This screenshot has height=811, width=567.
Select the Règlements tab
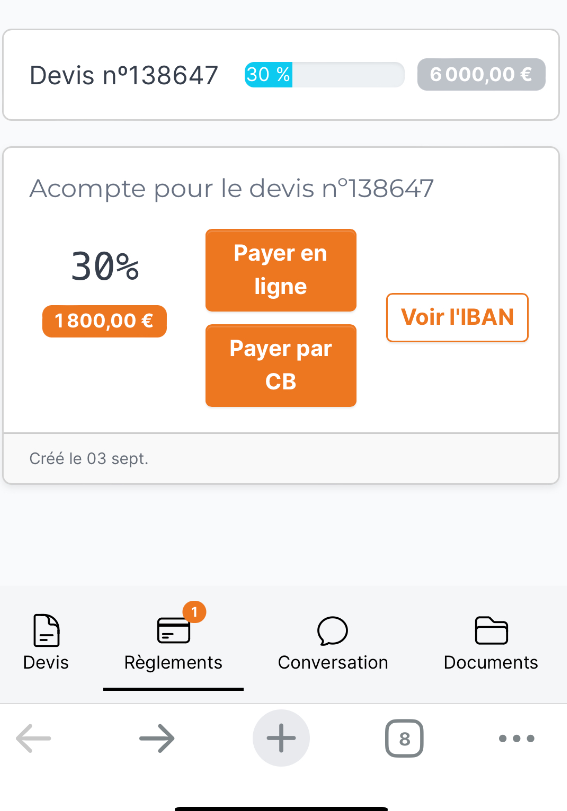coord(173,642)
